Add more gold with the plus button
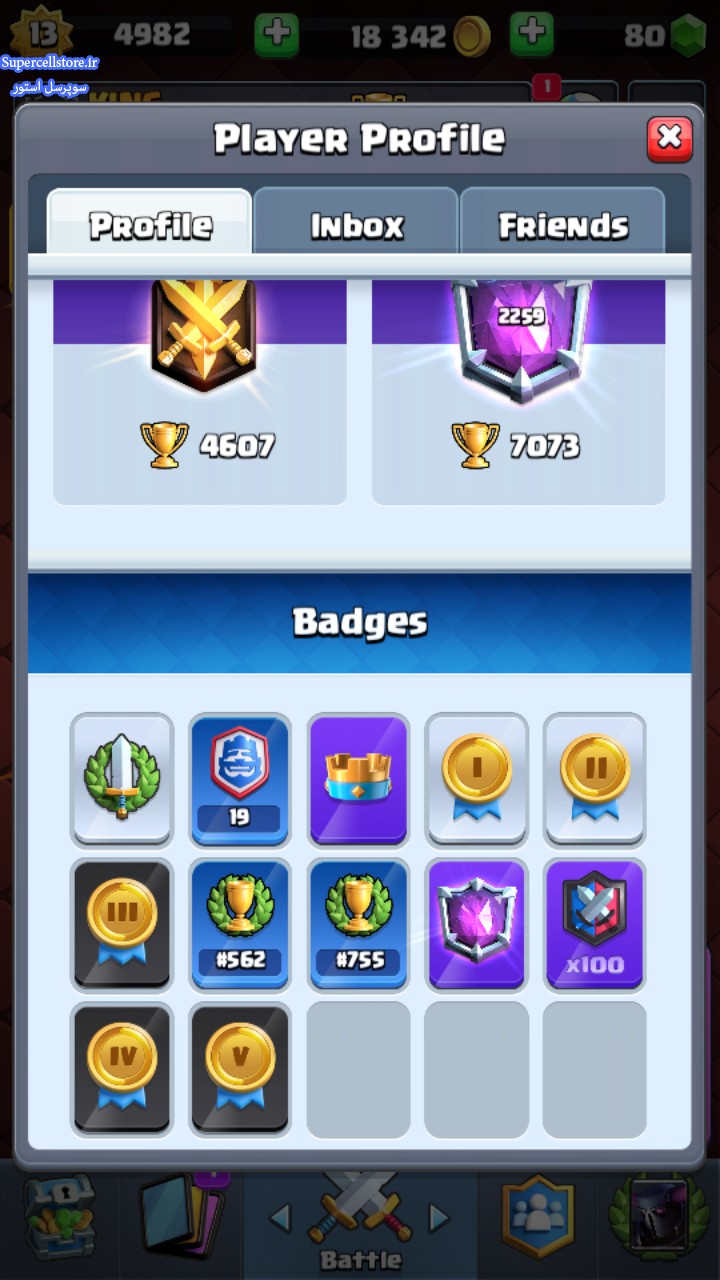Viewport: 720px width, 1280px height. coord(276,35)
